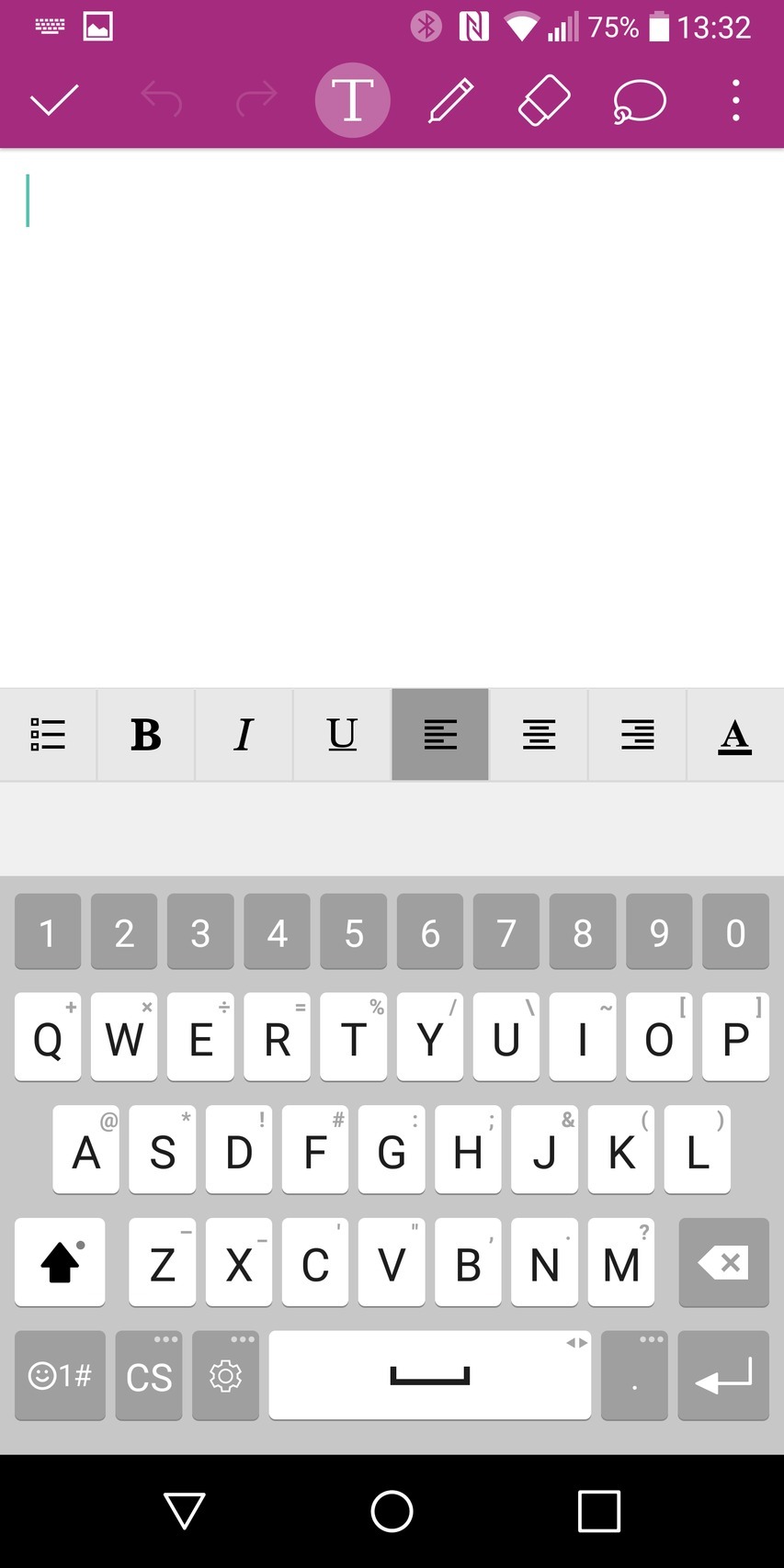The height and width of the screenshot is (1568, 784).
Task: Open the text color option
Action: (734, 735)
